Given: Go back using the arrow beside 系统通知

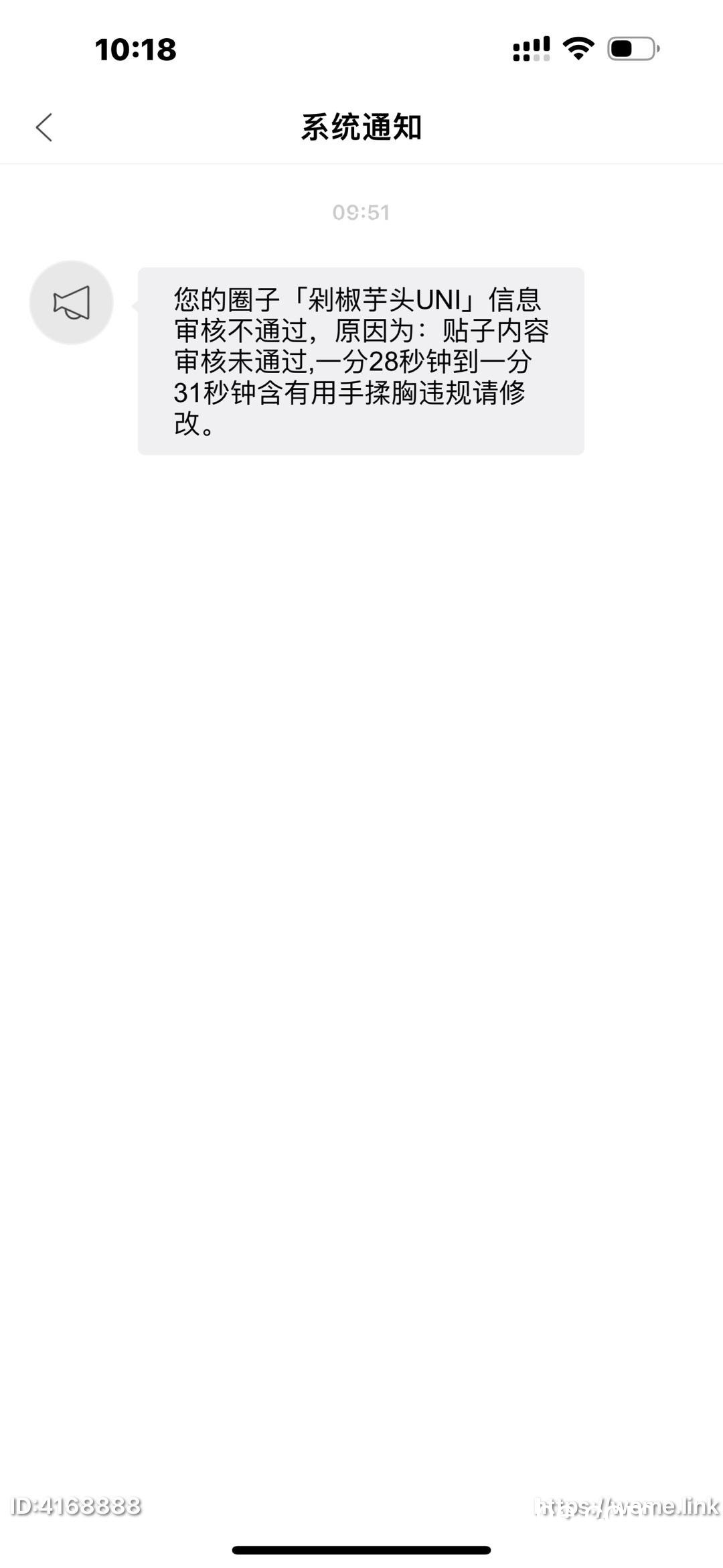Looking at the screenshot, I should pyautogui.click(x=44, y=127).
